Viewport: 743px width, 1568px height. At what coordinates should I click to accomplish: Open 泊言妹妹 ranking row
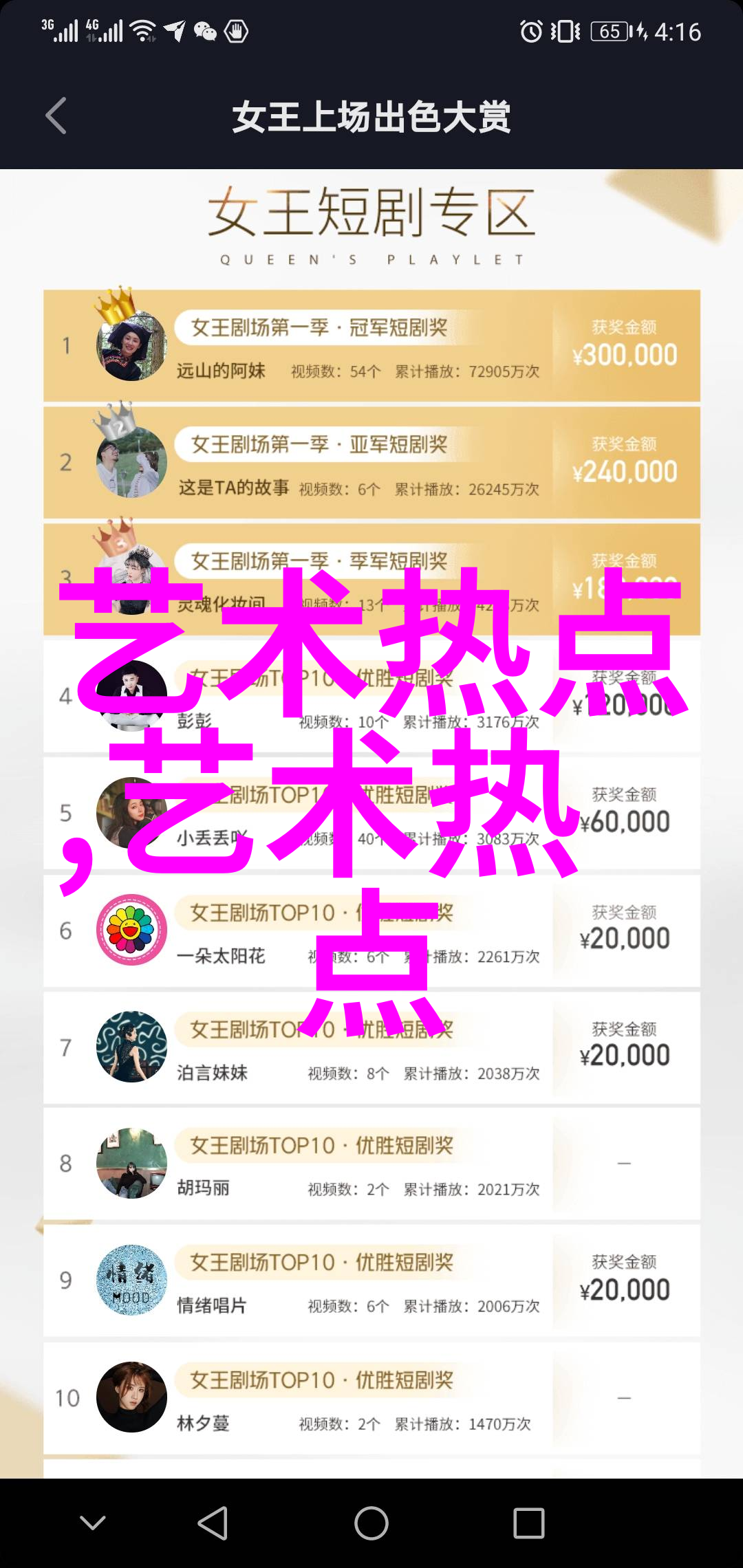pos(371,1048)
